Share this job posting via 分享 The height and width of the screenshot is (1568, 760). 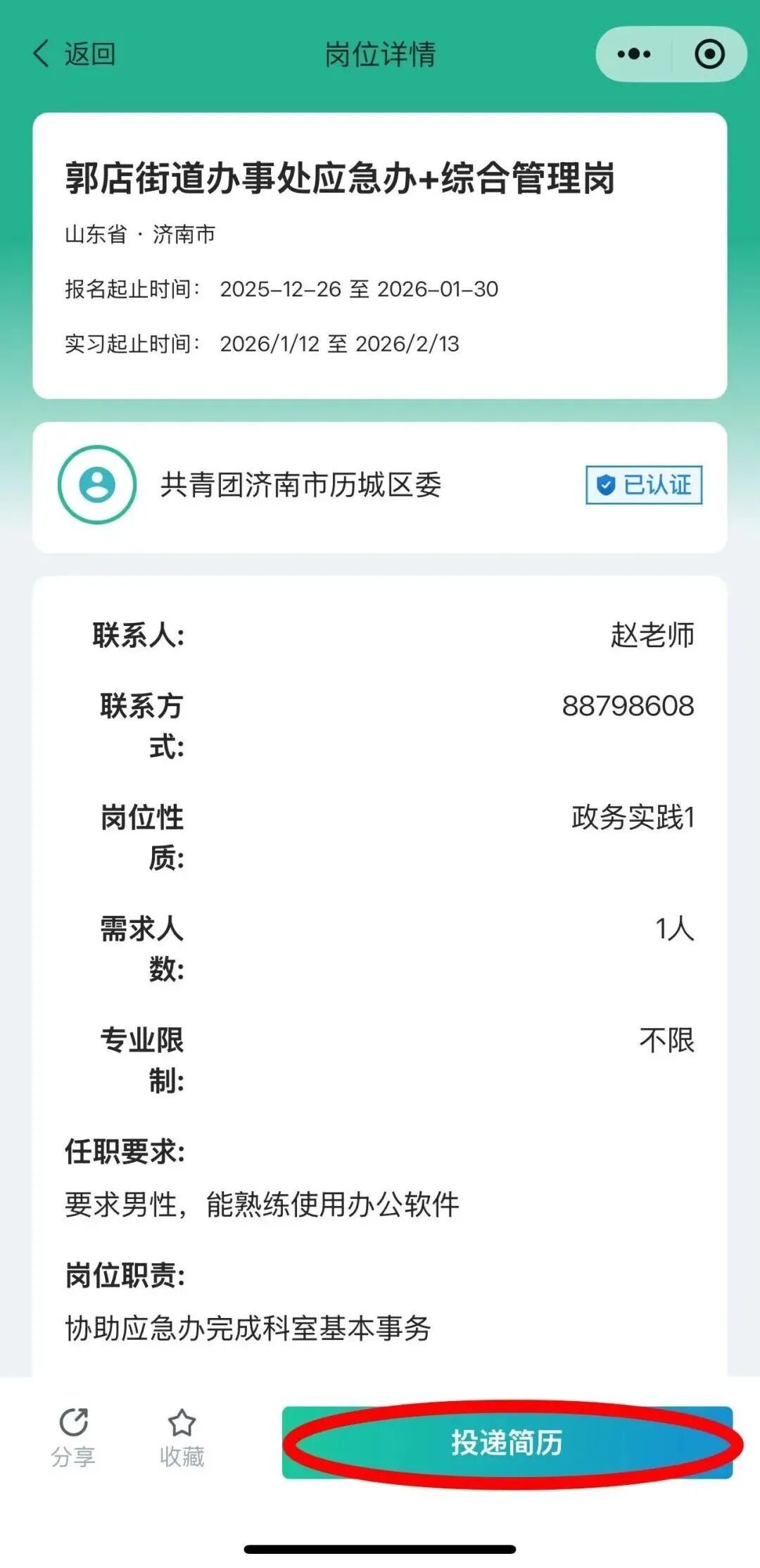pos(73,1438)
